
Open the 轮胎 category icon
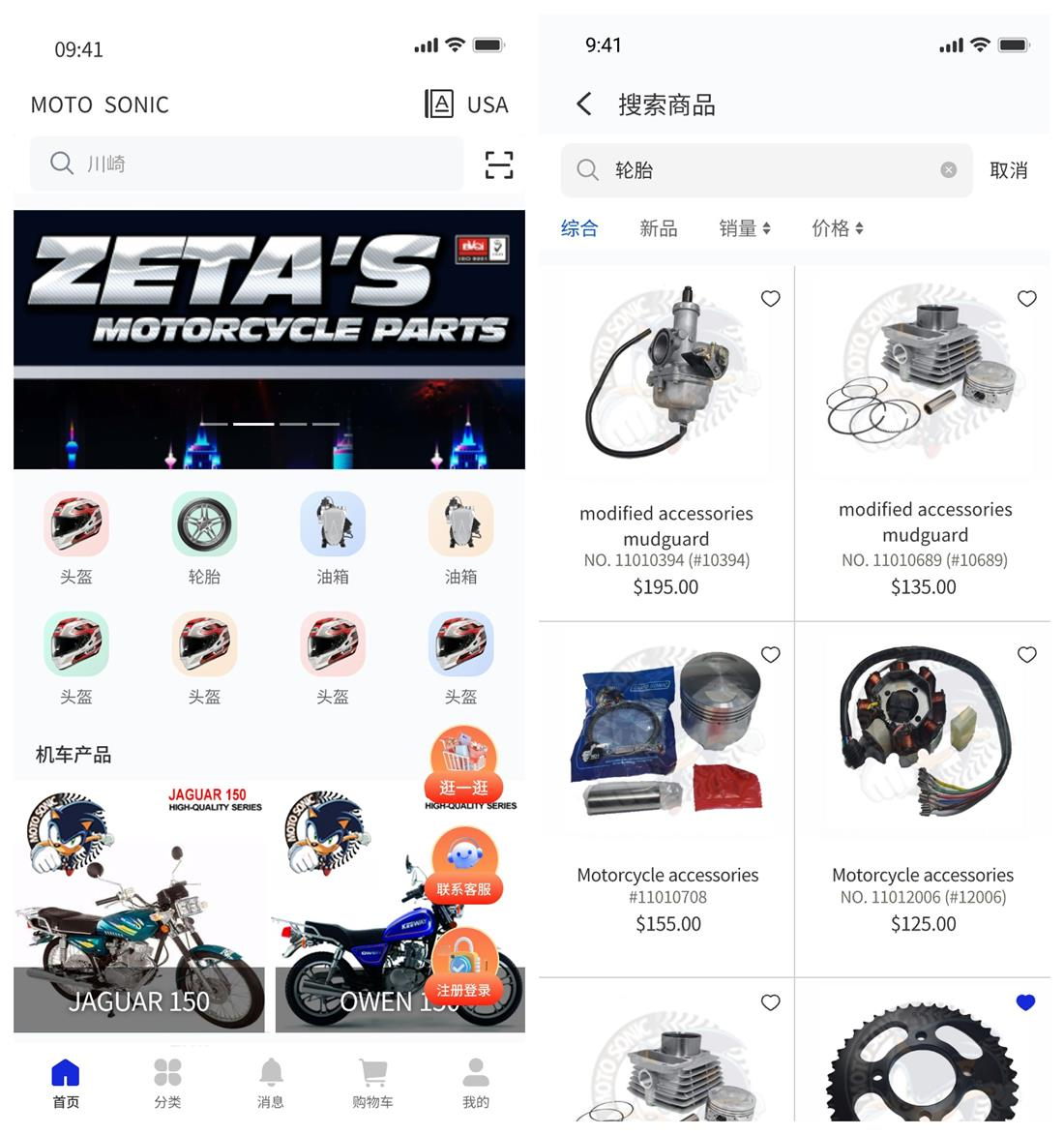click(204, 535)
